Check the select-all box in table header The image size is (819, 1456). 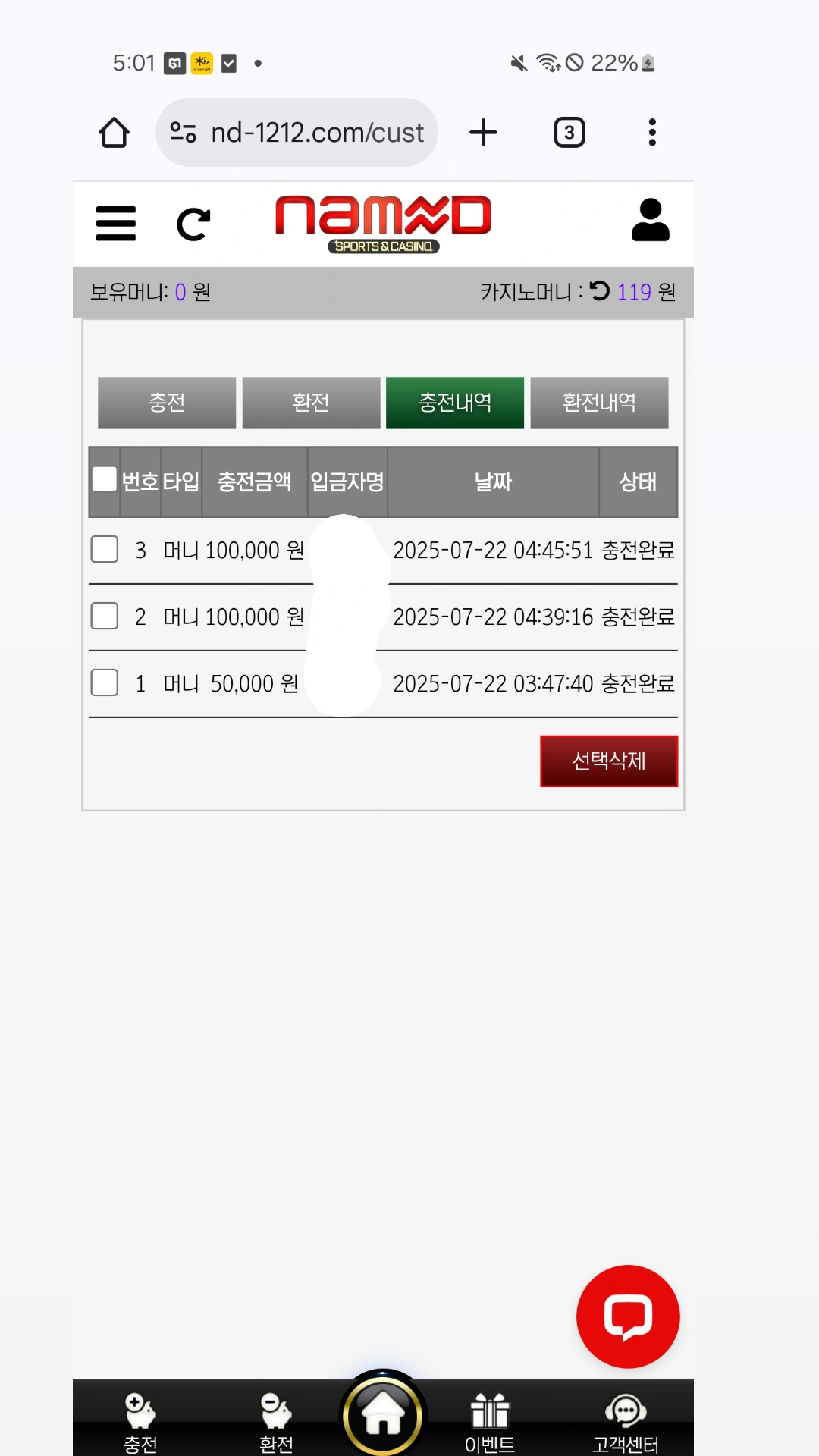105,479
